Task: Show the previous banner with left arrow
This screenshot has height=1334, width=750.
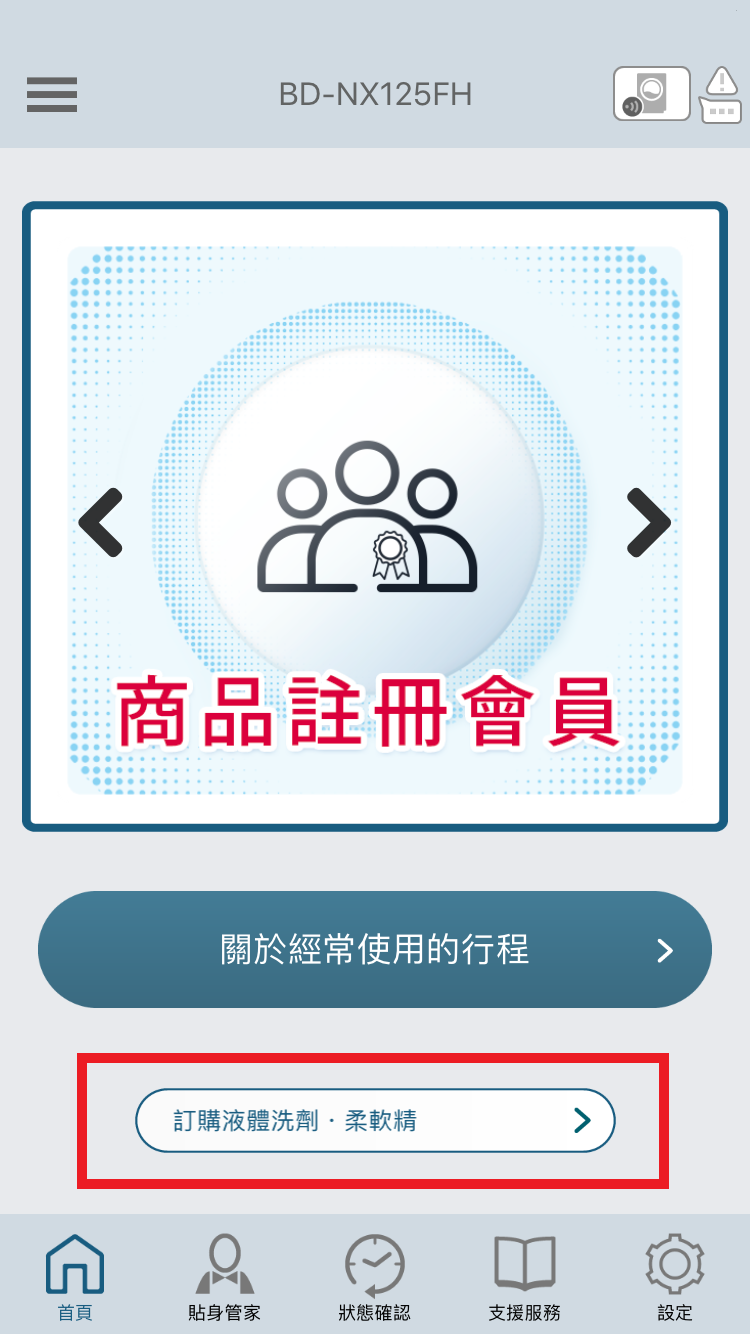Action: coord(101,522)
